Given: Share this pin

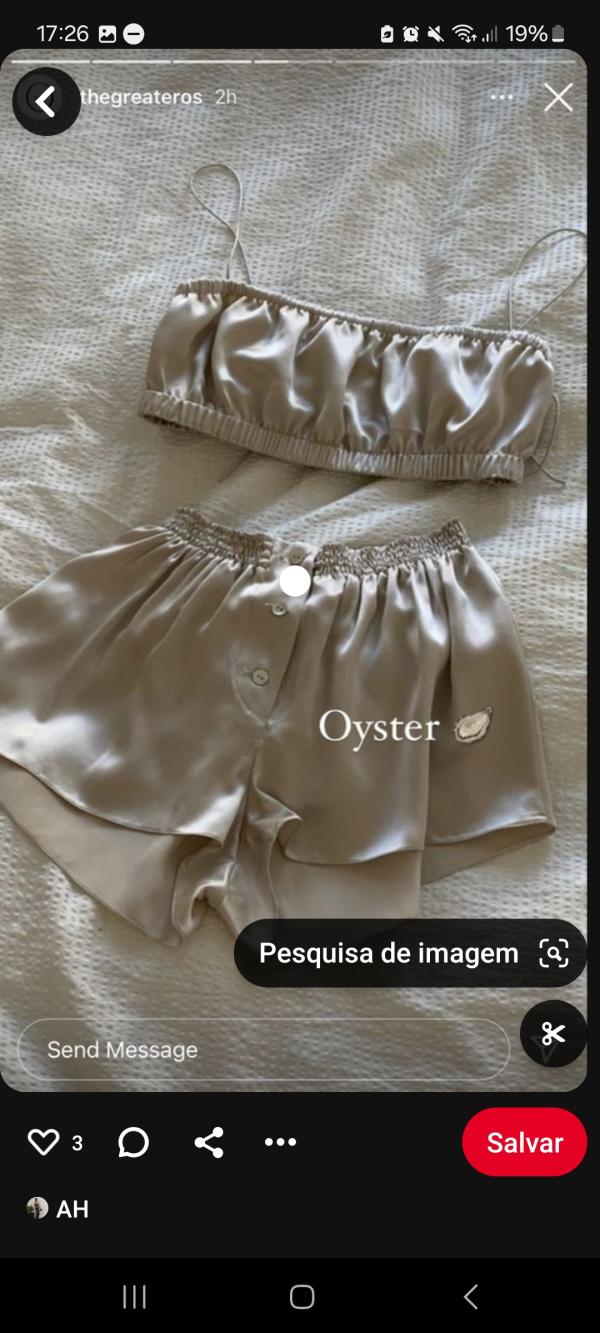Looking at the screenshot, I should pyautogui.click(x=208, y=1142).
